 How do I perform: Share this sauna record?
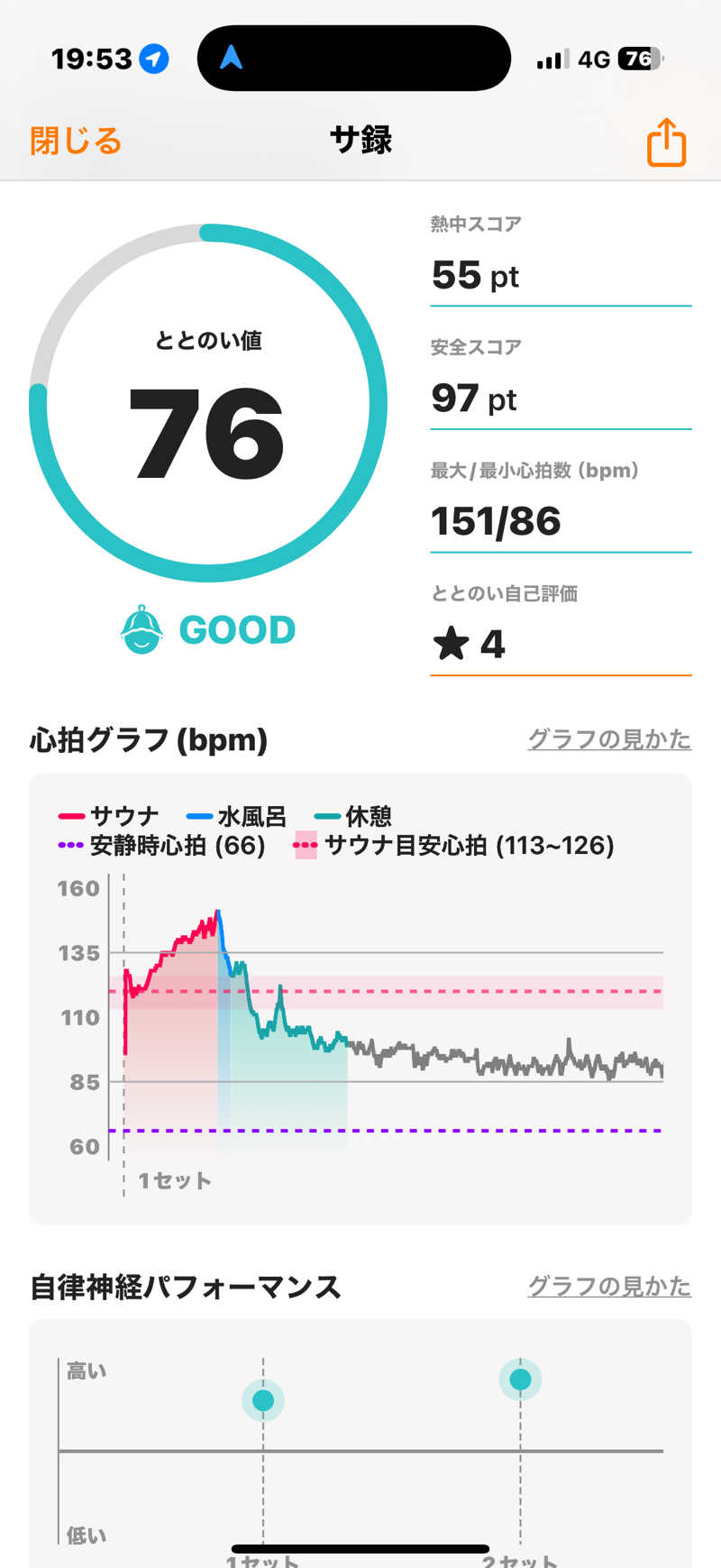(x=666, y=142)
